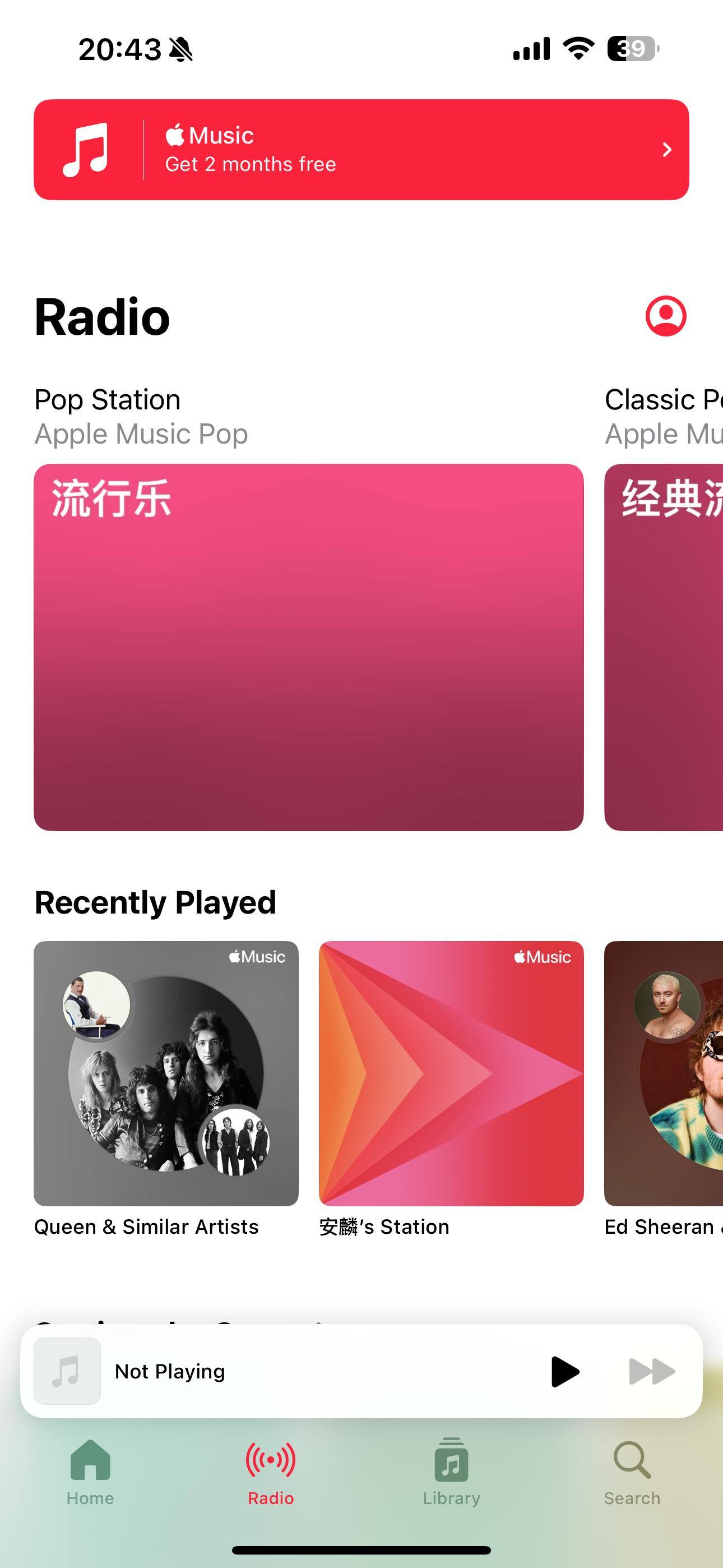Expand the Not Playing mini player

tap(304, 1371)
